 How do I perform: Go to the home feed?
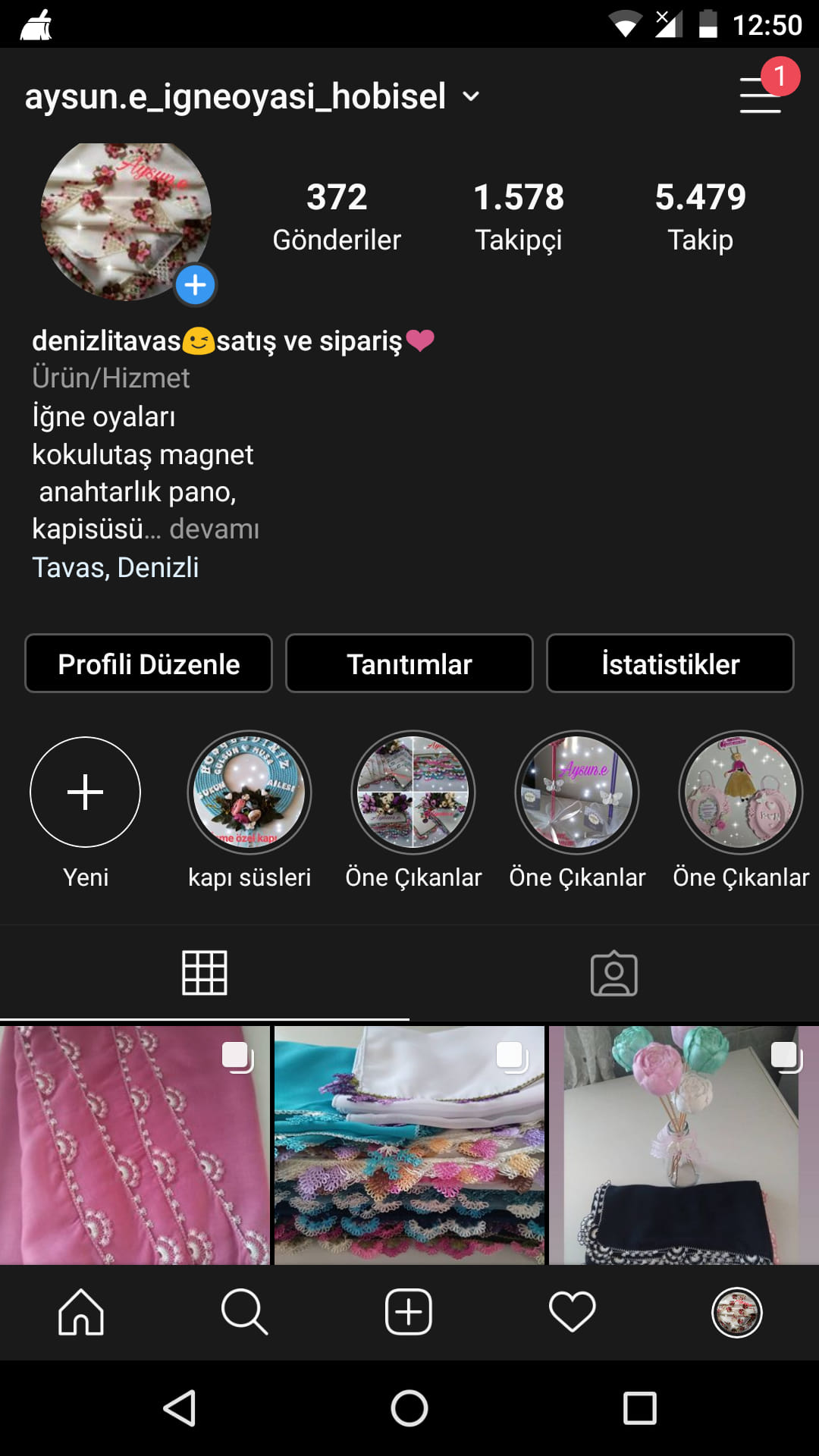[x=81, y=1312]
